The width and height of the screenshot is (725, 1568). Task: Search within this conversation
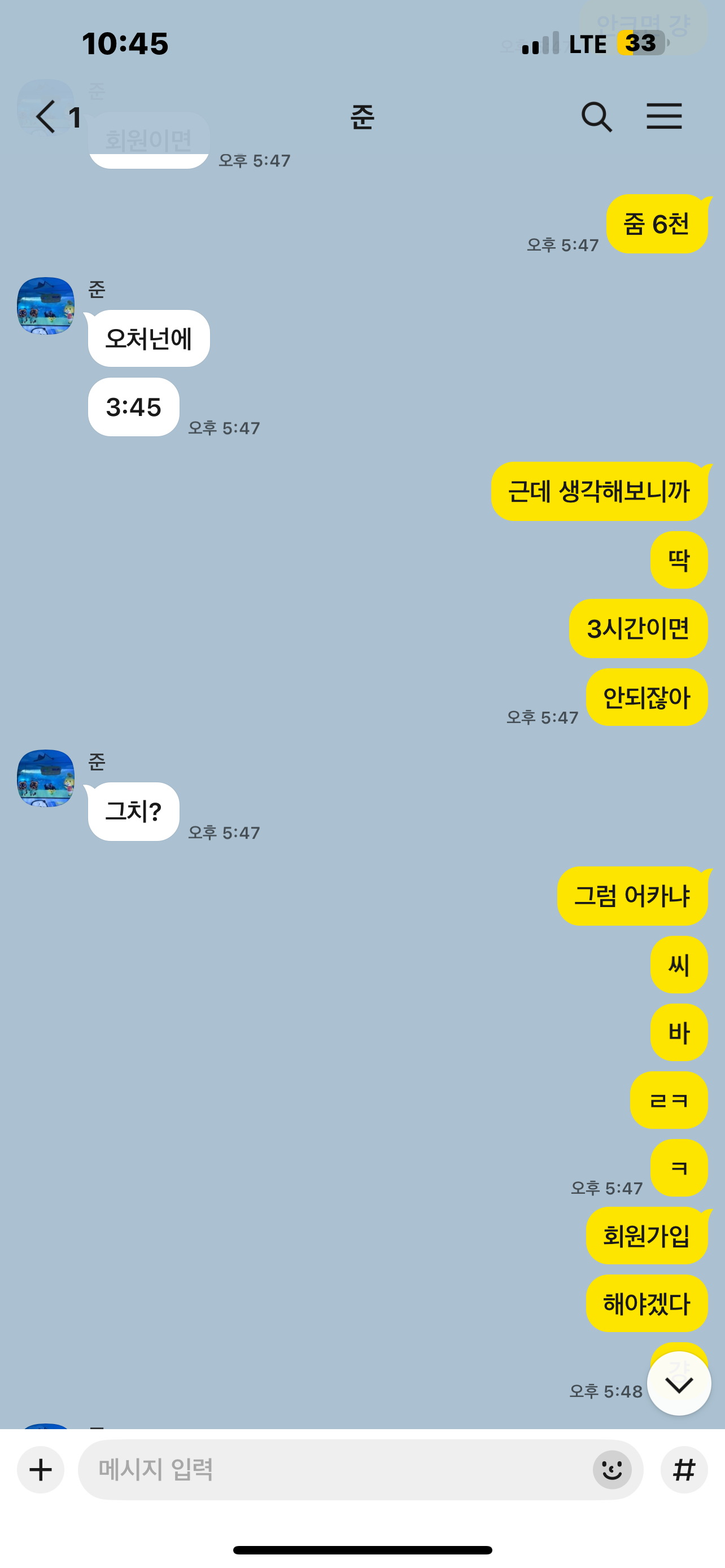[x=596, y=116]
